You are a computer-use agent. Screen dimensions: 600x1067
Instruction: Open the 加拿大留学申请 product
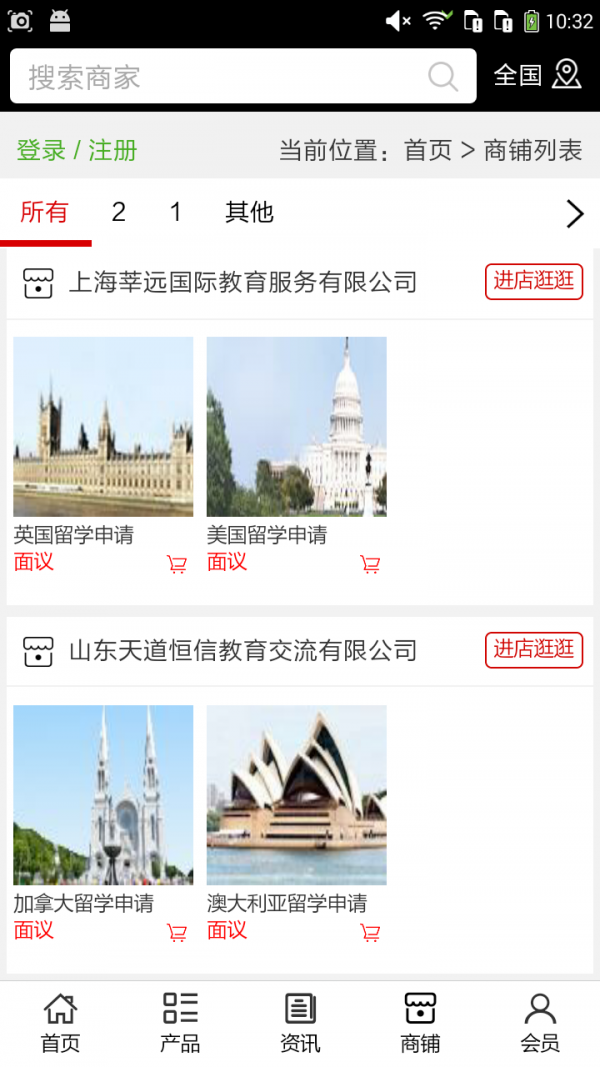[x=103, y=796]
